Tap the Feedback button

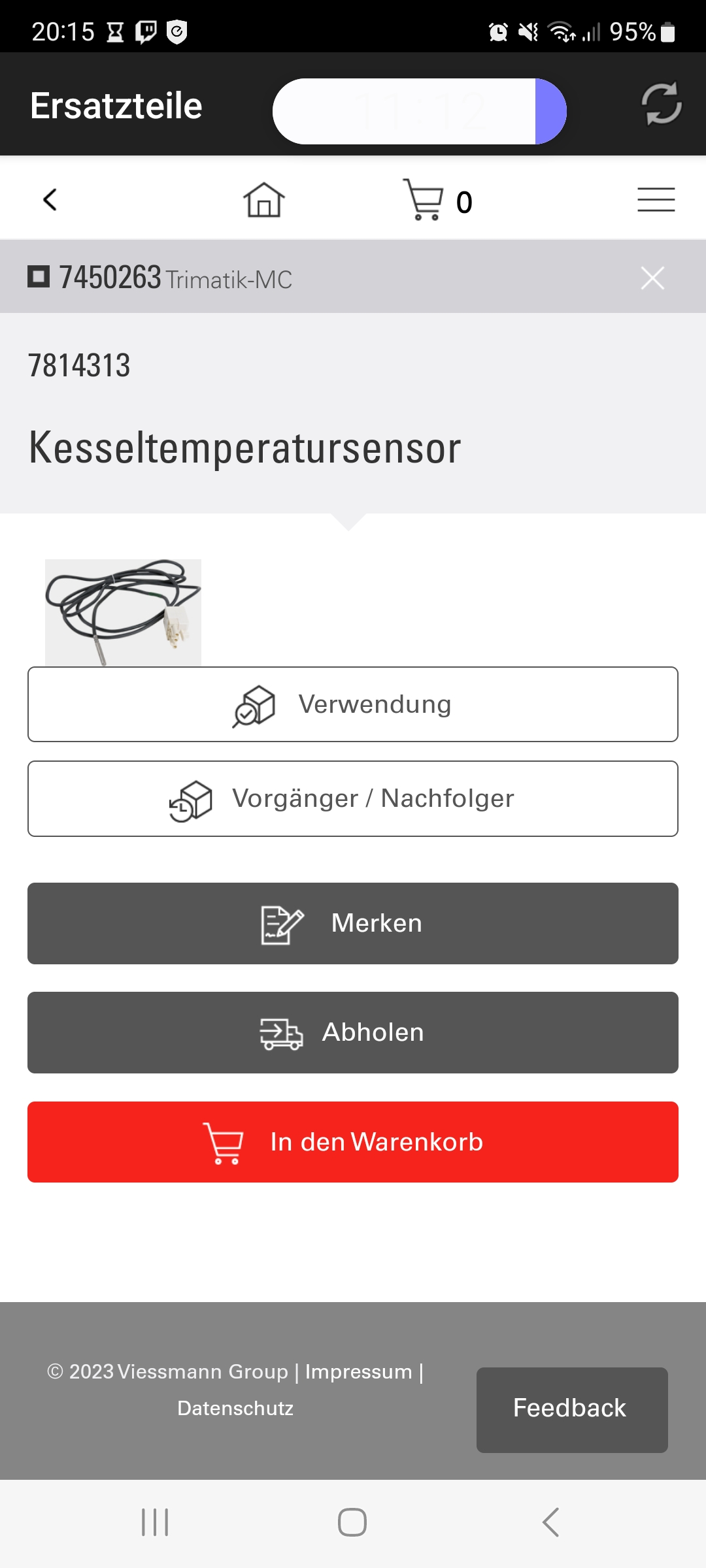click(x=571, y=1409)
